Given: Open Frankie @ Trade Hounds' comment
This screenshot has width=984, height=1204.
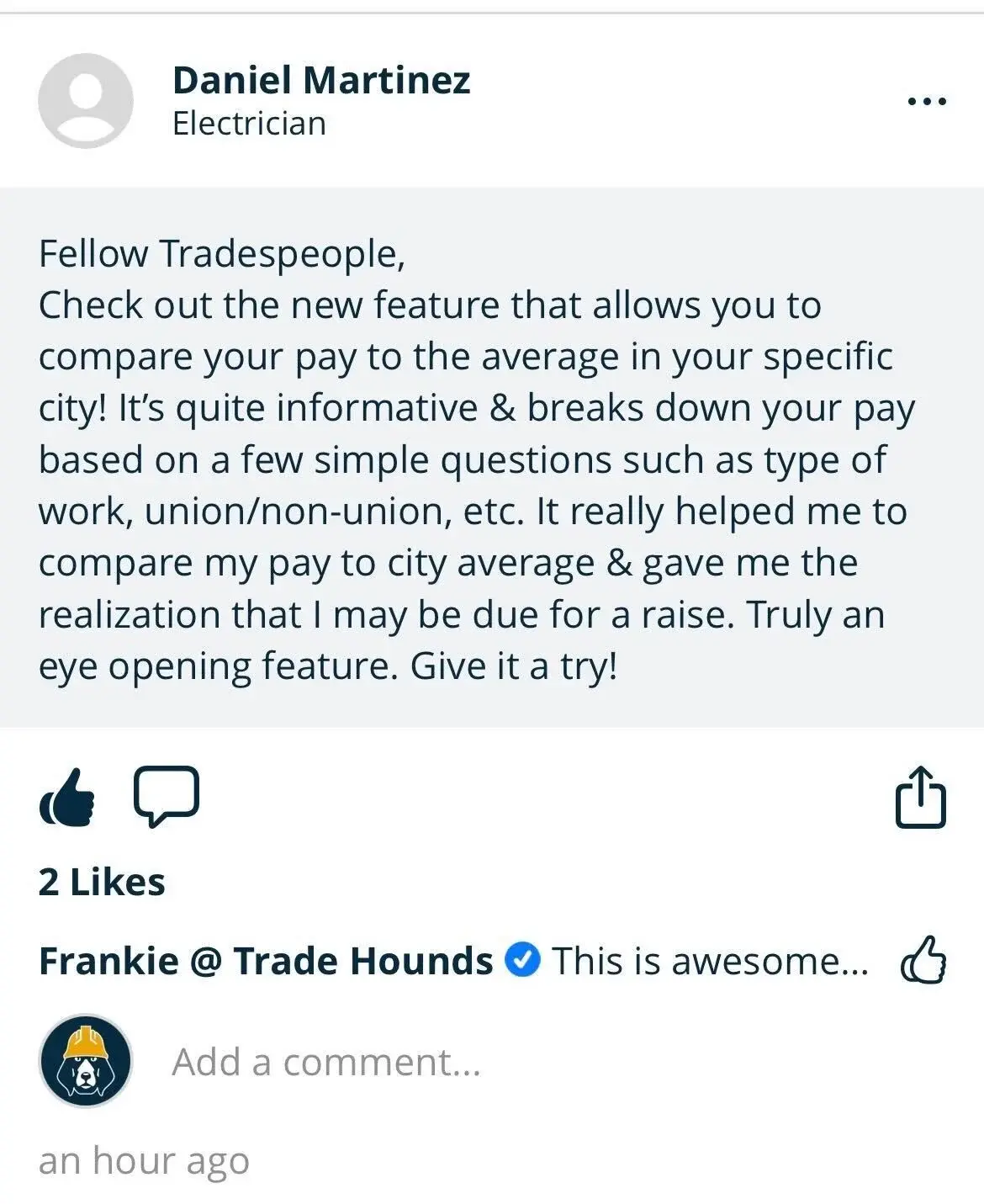Looking at the screenshot, I should (709, 961).
